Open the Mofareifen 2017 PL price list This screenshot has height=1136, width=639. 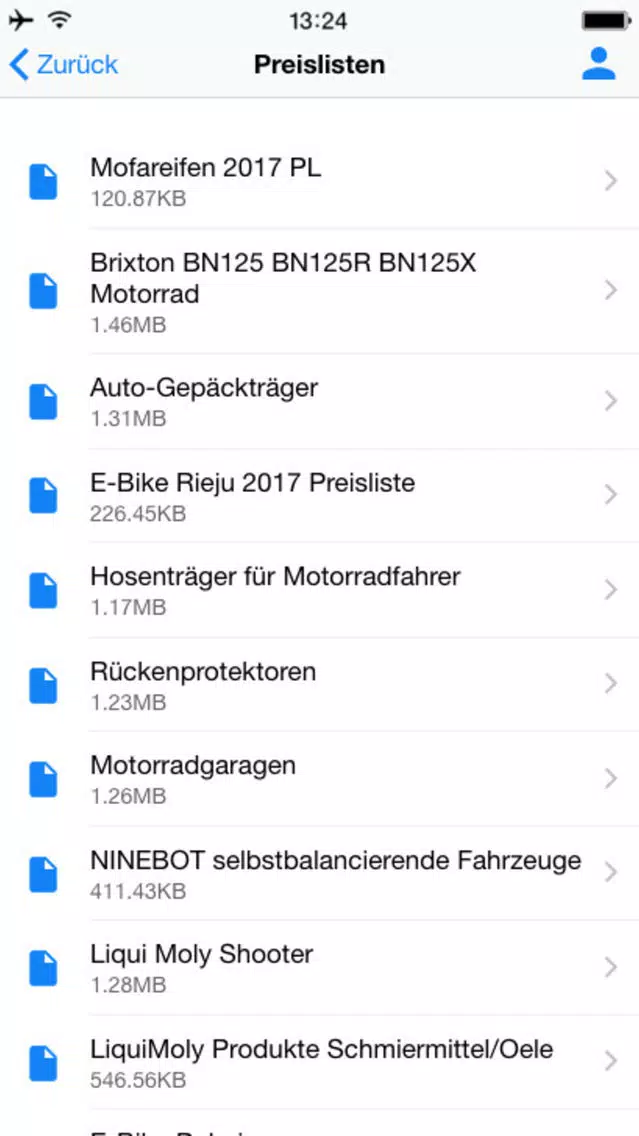tap(320, 181)
